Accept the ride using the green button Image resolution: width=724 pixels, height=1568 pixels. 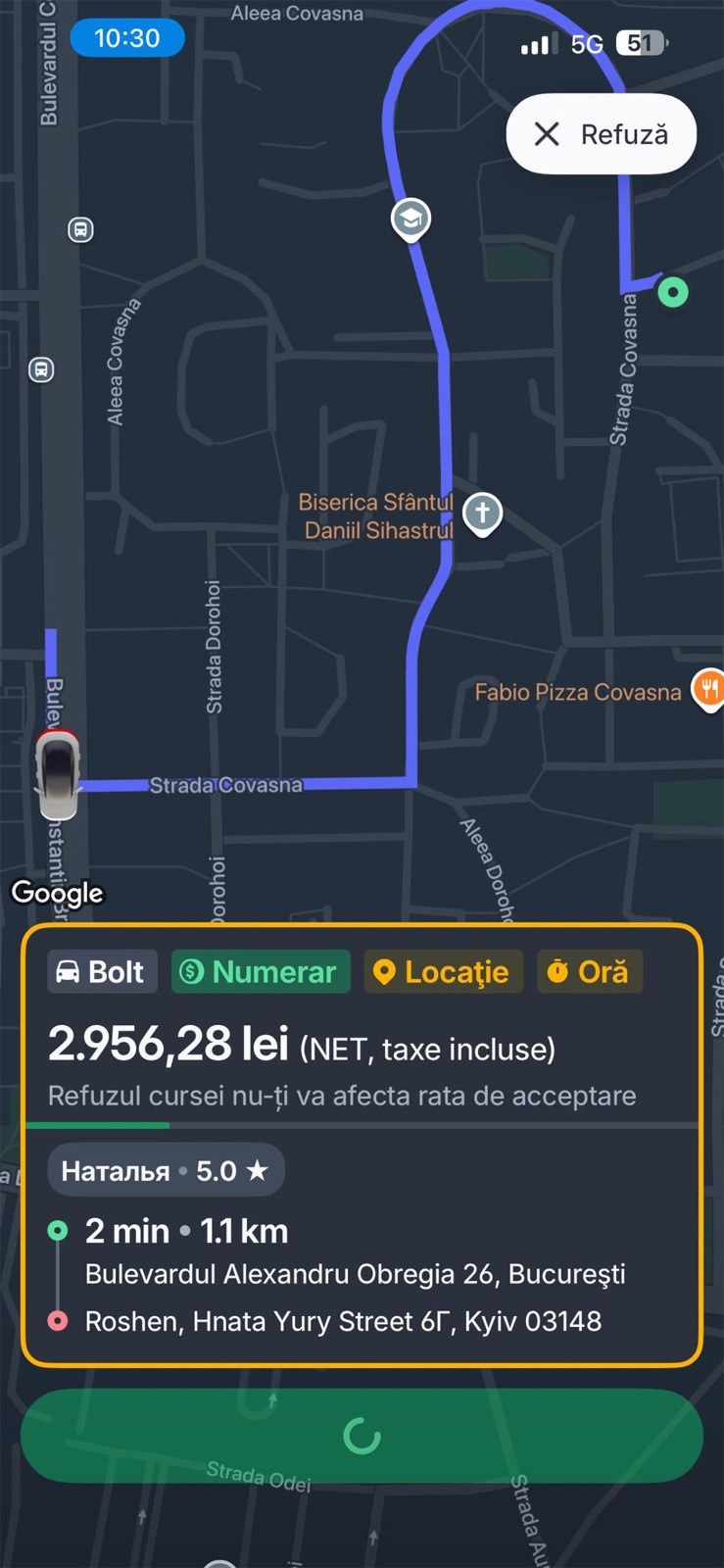[x=362, y=1436]
